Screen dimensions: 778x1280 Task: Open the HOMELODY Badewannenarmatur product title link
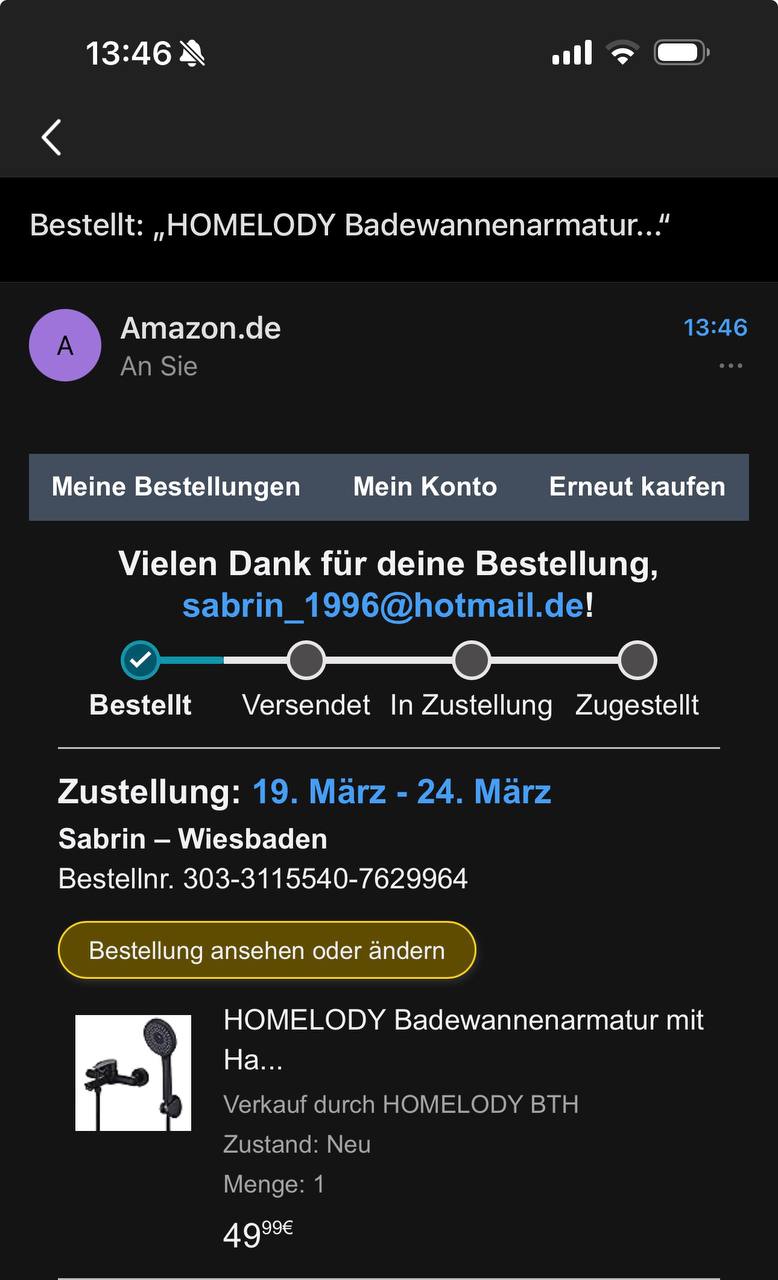point(463,1038)
